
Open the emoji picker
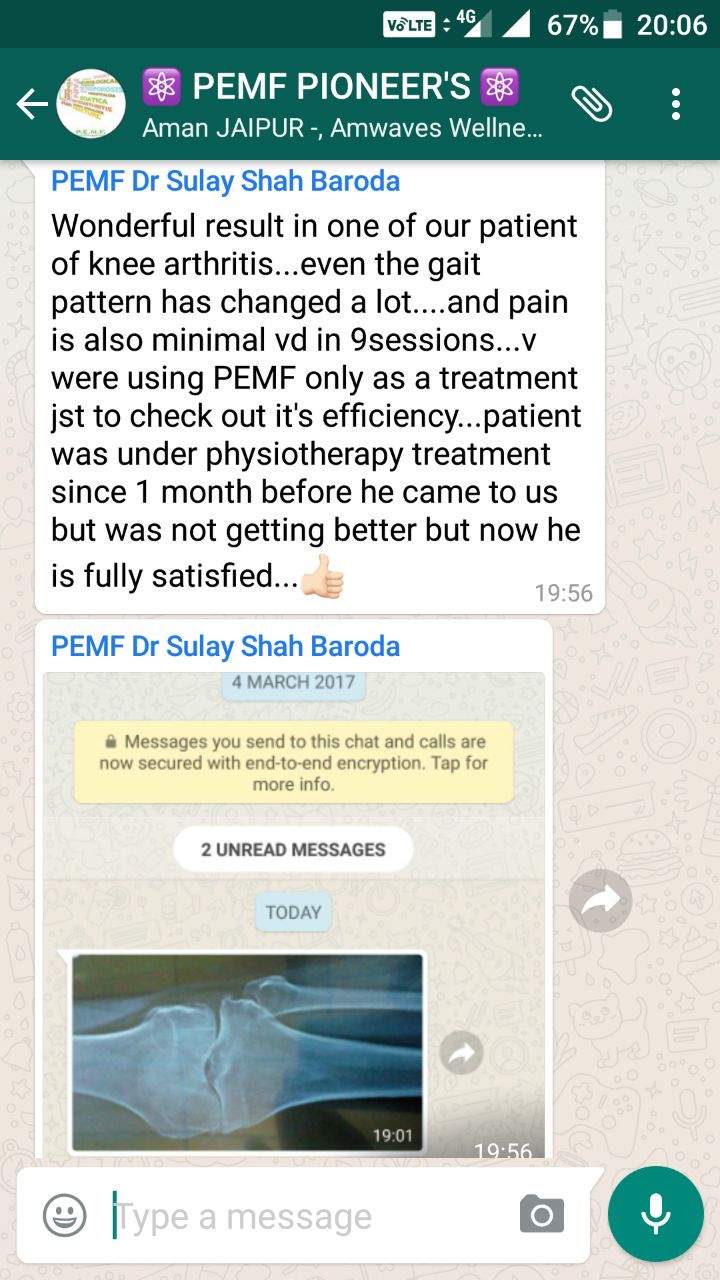64,1215
